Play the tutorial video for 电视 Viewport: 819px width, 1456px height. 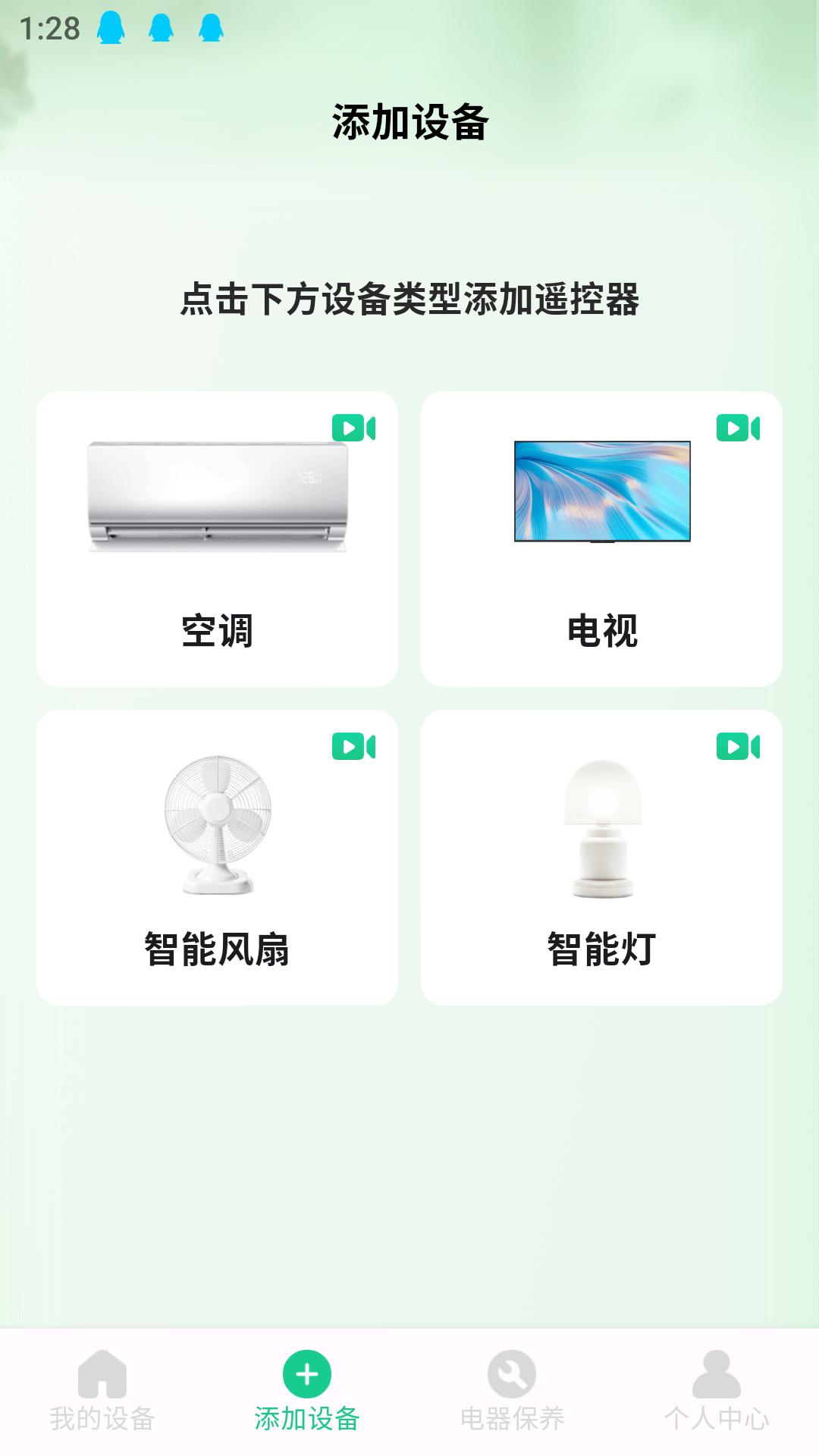(x=739, y=429)
